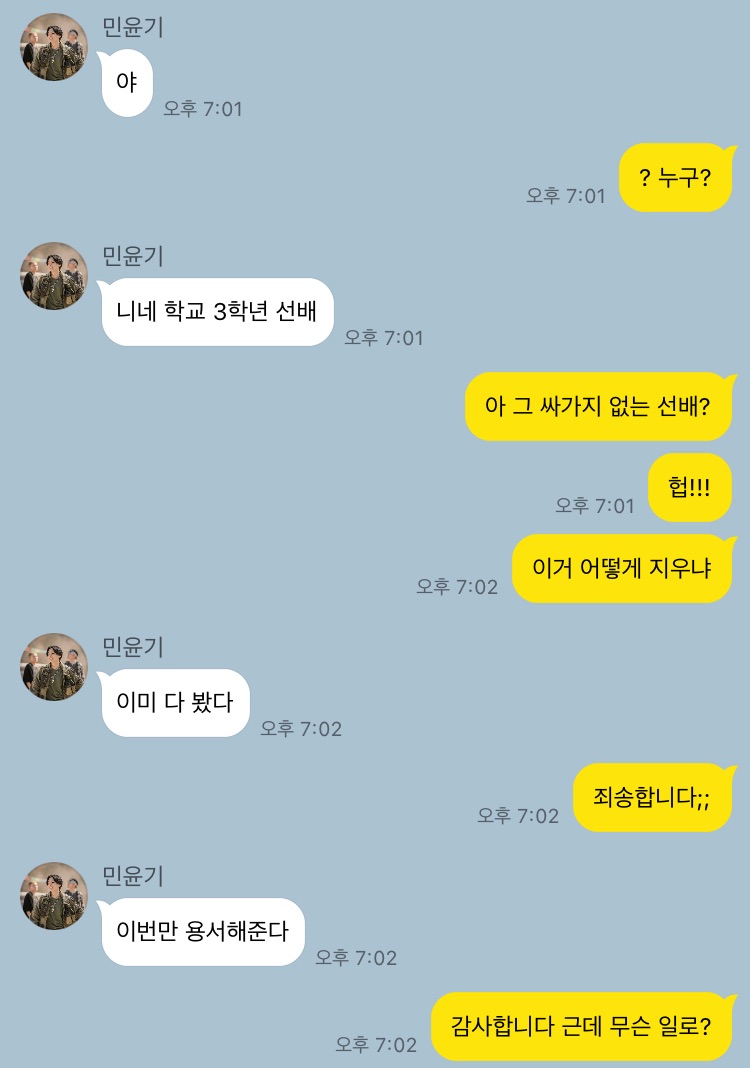Select 민윤기's avatar next to "이번만 용서해준다"
This screenshot has width=750, height=1068.
pos(54,896)
